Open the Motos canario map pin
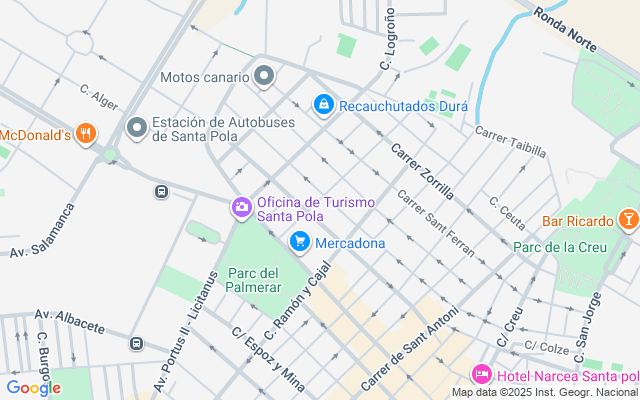640x400 pixels. 264,76
